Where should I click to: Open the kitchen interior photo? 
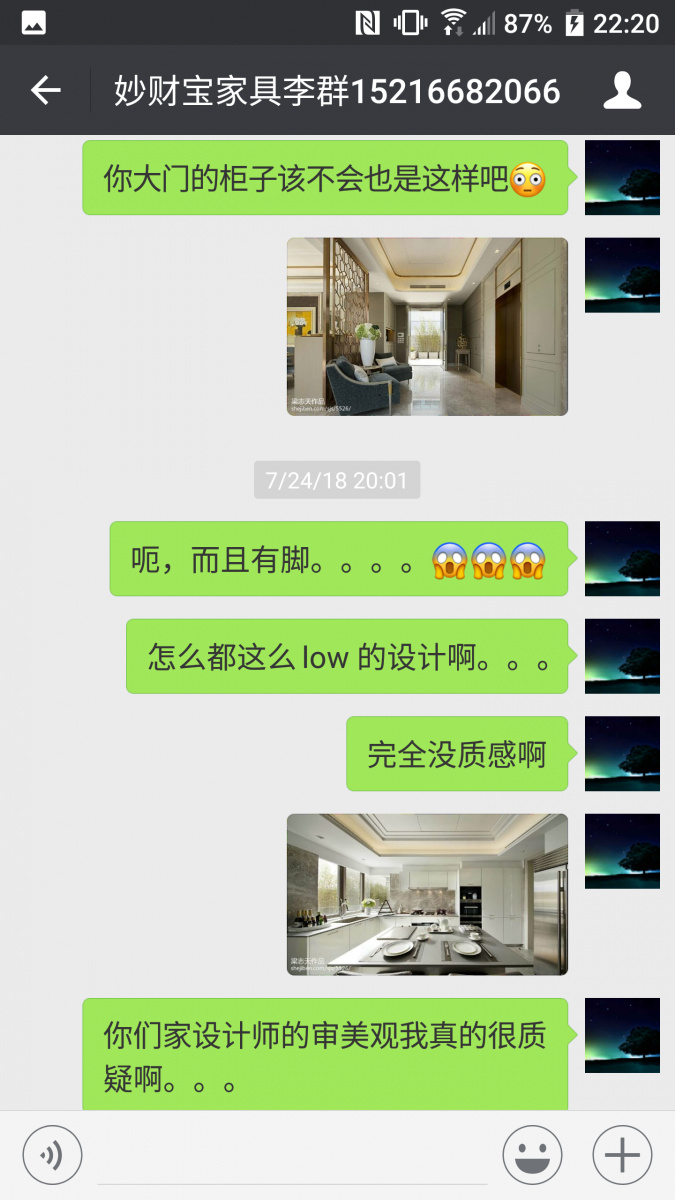427,894
